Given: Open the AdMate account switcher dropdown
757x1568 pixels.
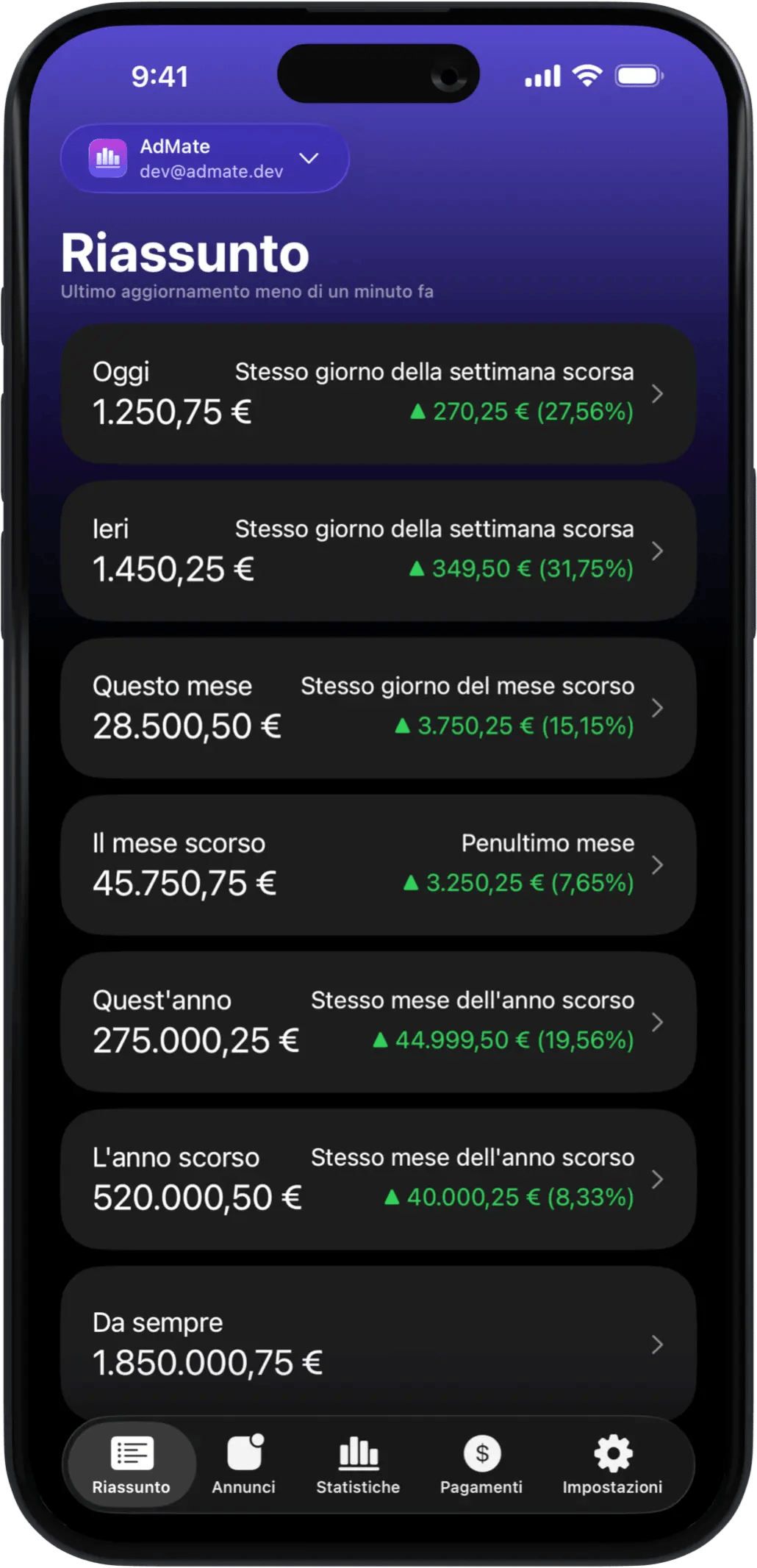Looking at the screenshot, I should pos(204,159).
